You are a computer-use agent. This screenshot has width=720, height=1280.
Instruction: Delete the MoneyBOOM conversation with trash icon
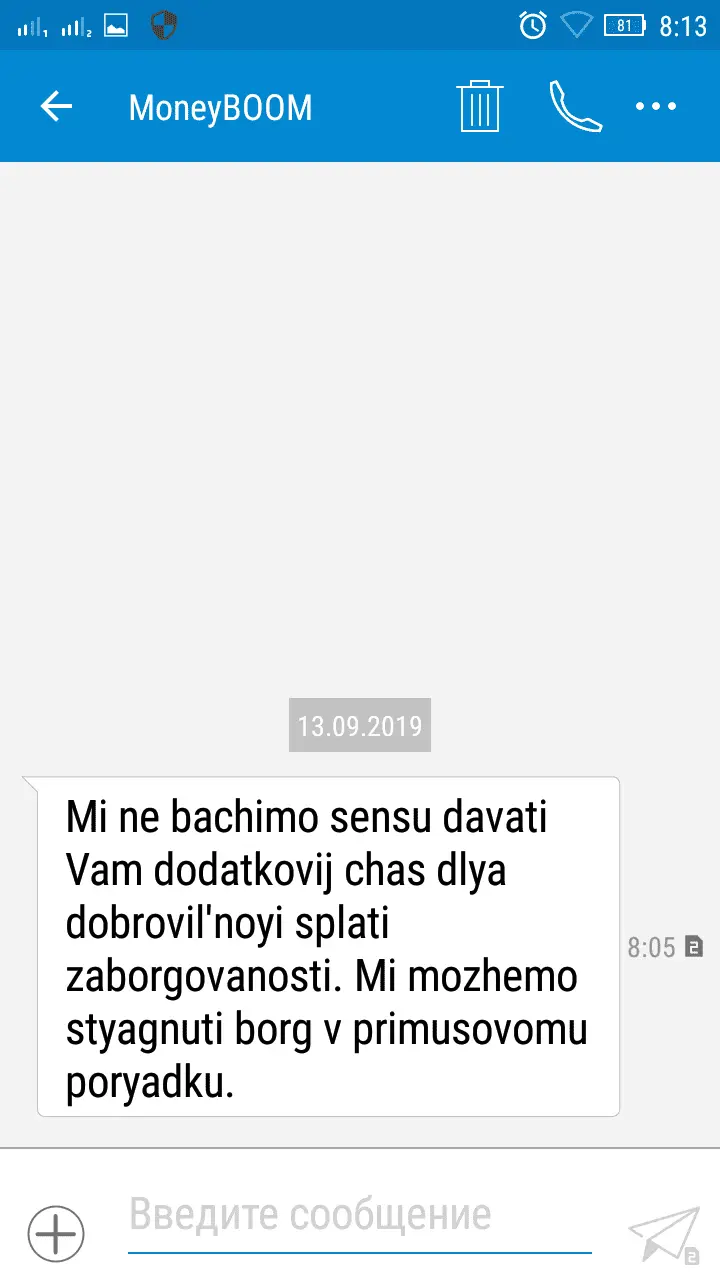479,106
